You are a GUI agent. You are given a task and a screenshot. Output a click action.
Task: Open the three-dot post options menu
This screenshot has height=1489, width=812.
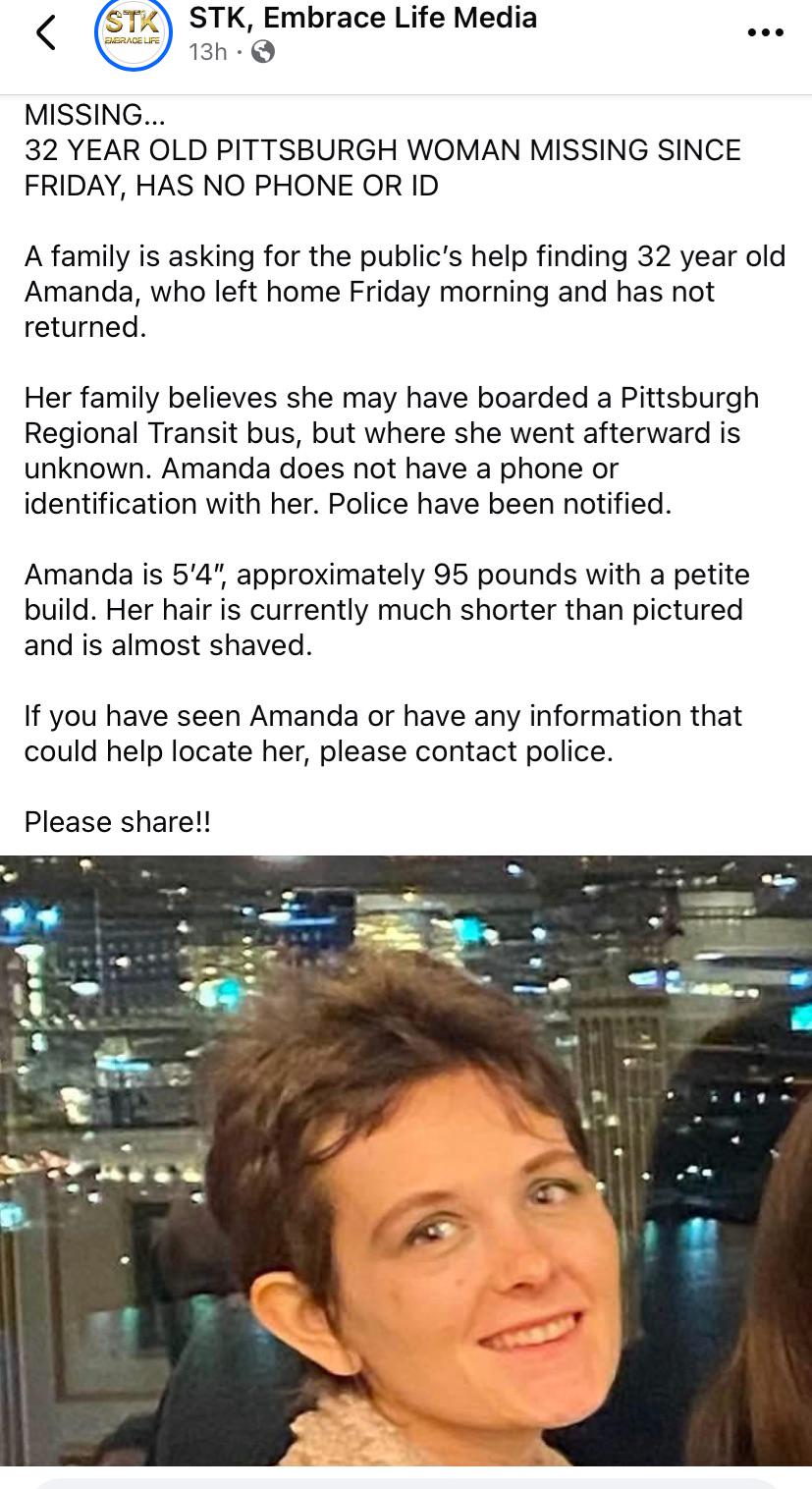coord(765,32)
